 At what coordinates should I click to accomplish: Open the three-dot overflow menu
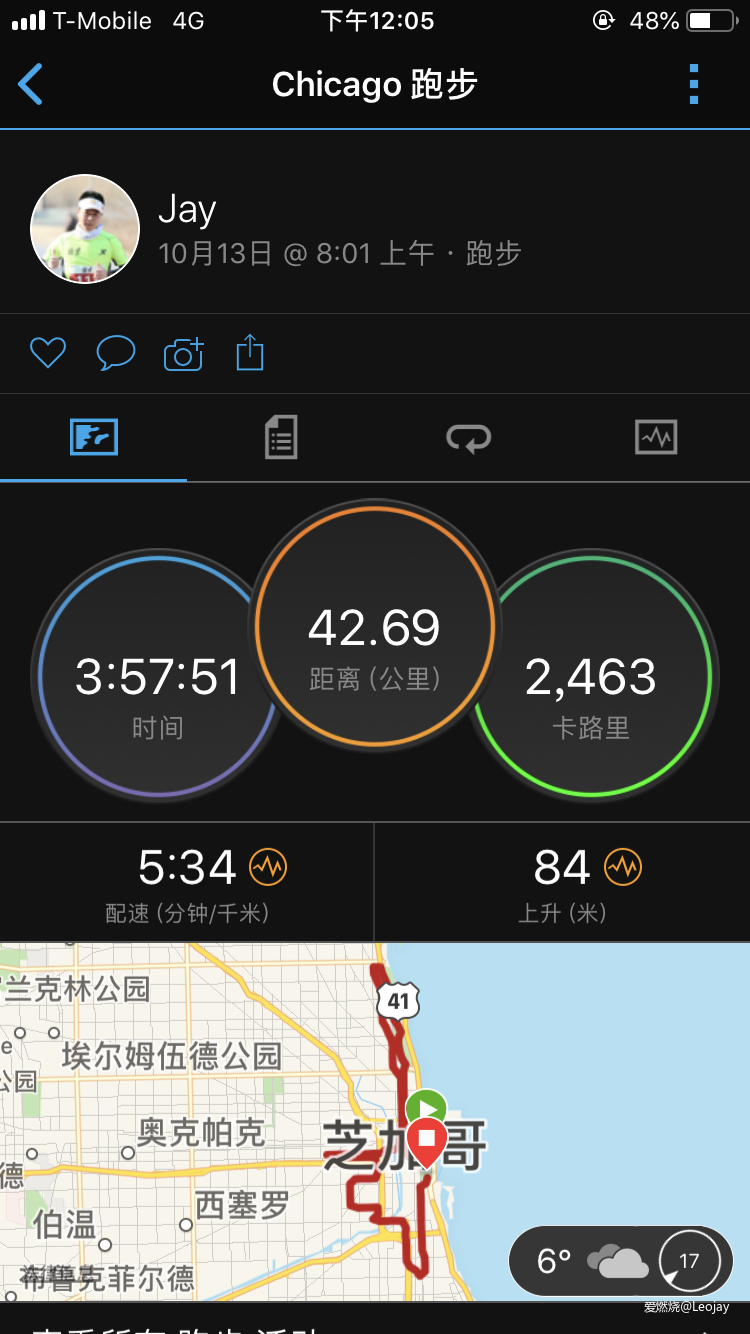click(x=693, y=84)
